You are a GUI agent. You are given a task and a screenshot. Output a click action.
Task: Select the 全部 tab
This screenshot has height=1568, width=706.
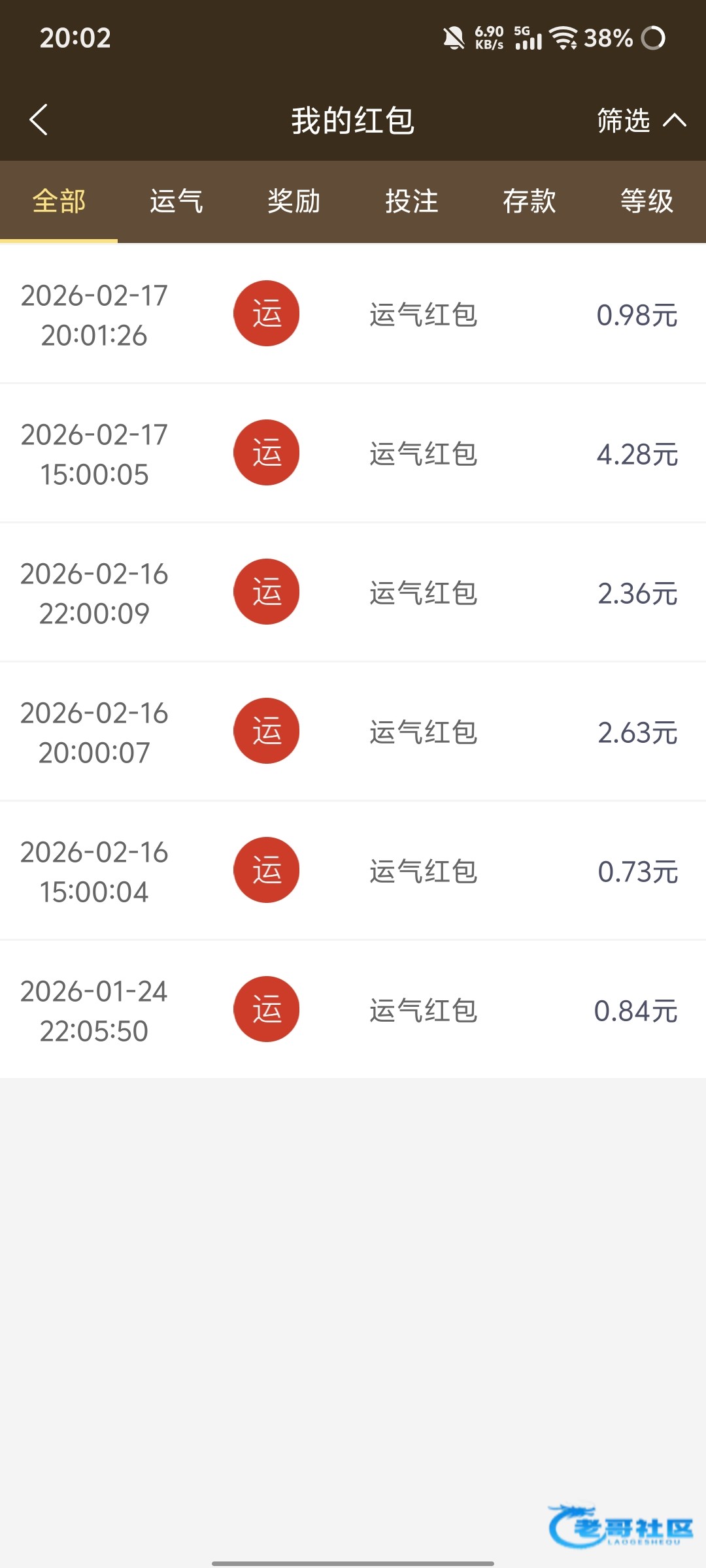click(x=59, y=201)
